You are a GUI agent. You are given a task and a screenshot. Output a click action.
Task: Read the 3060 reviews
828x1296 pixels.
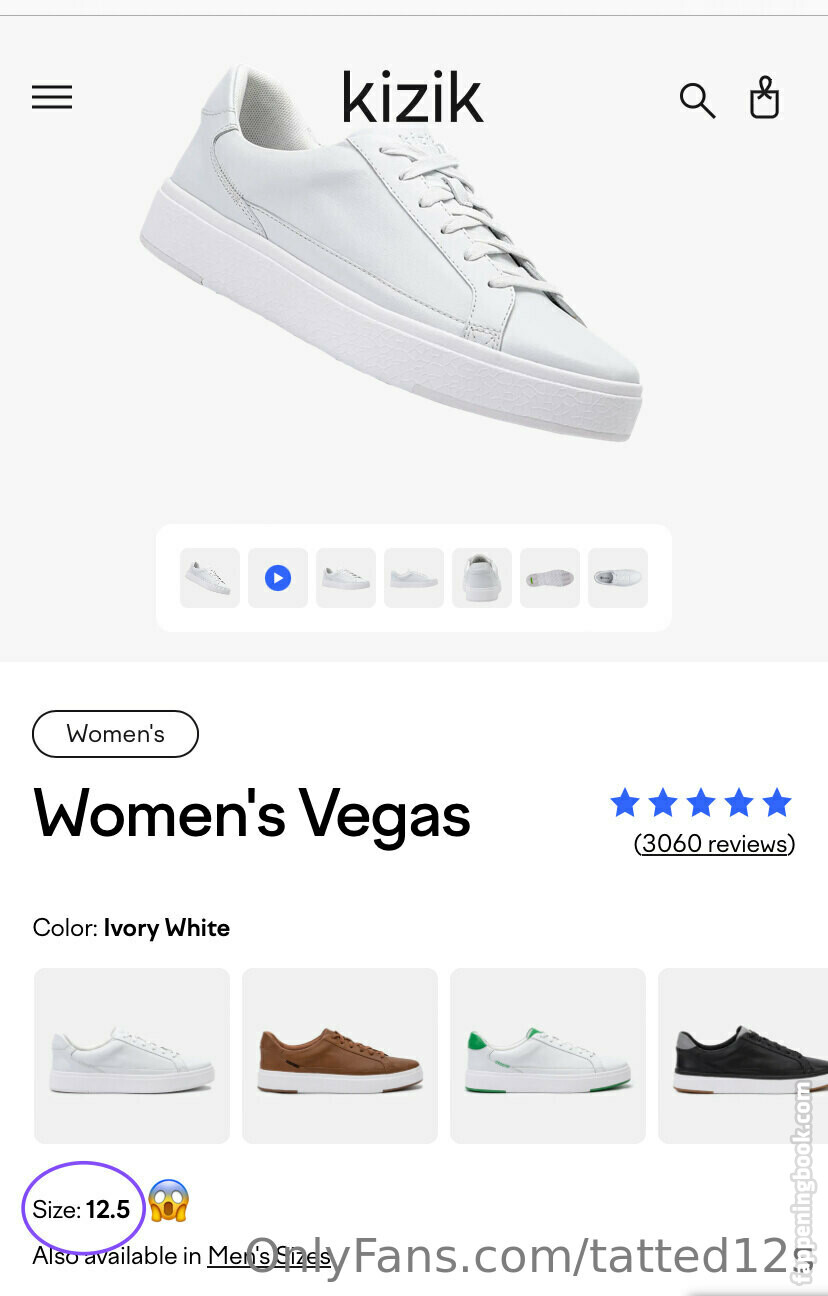[714, 844]
